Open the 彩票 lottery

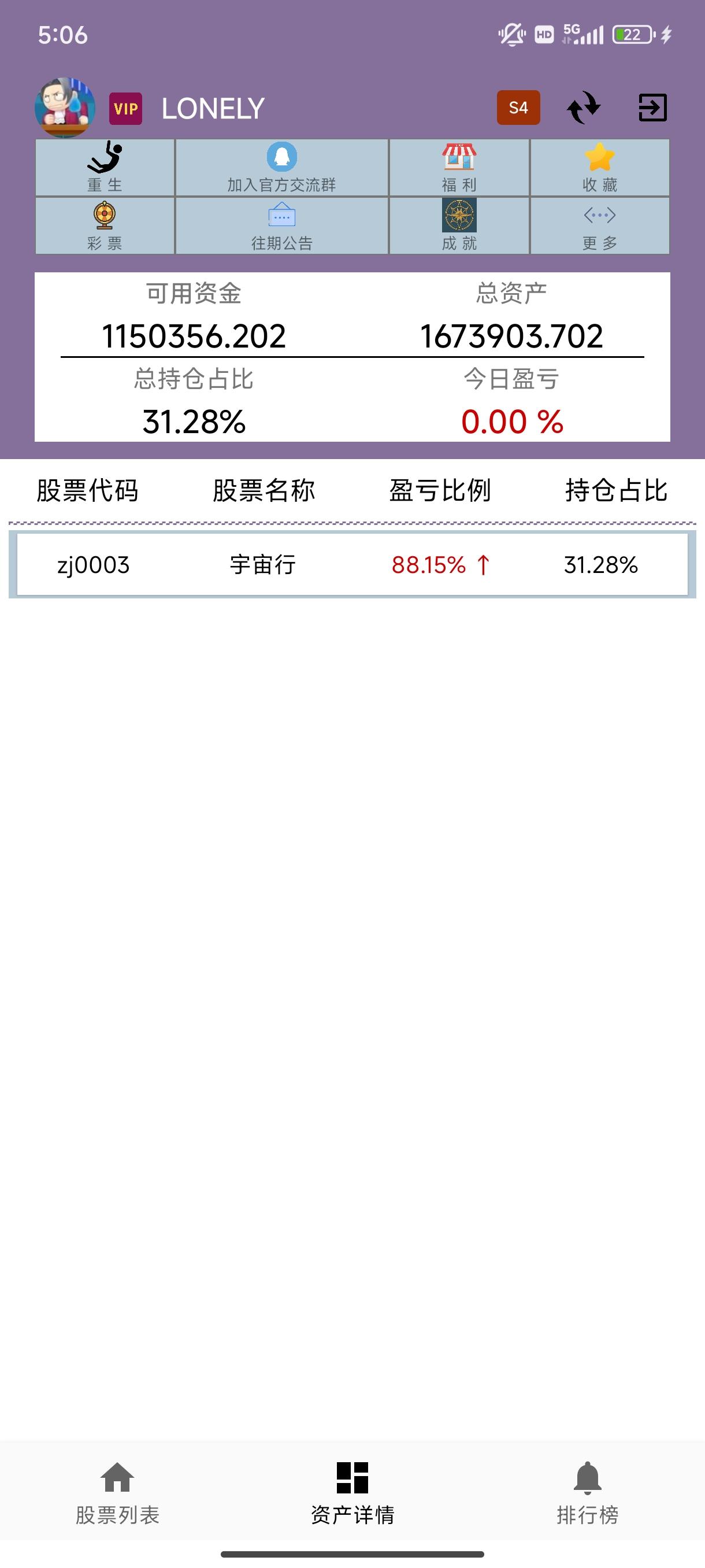[105, 226]
